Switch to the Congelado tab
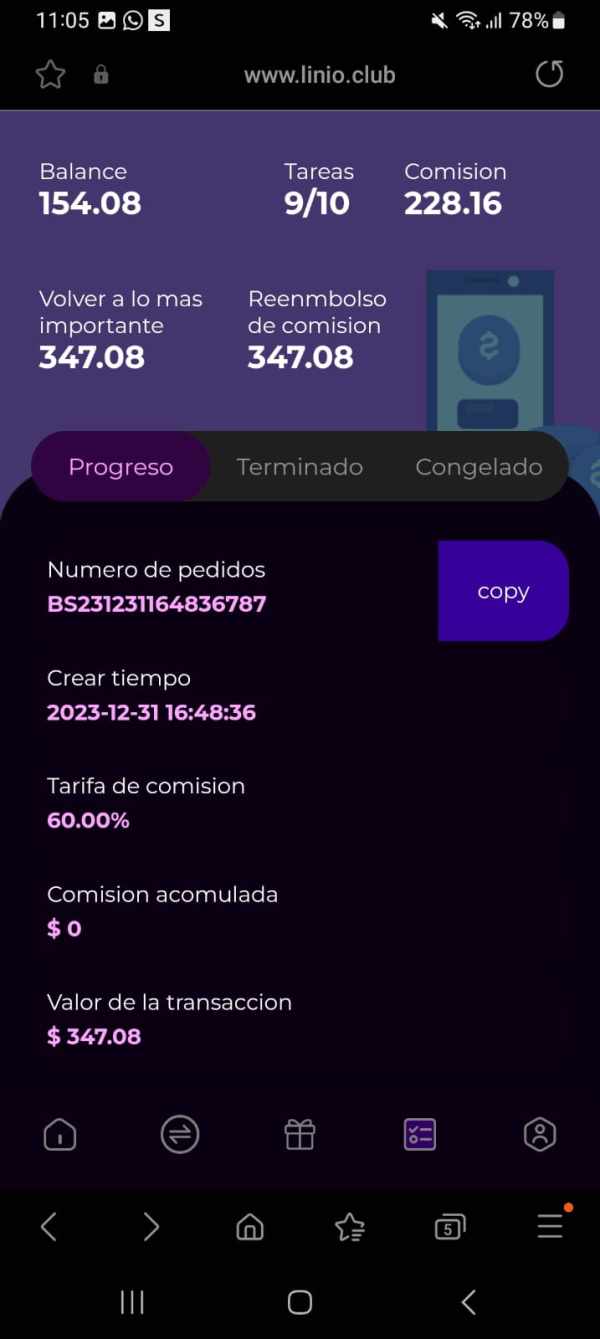 [x=479, y=467]
